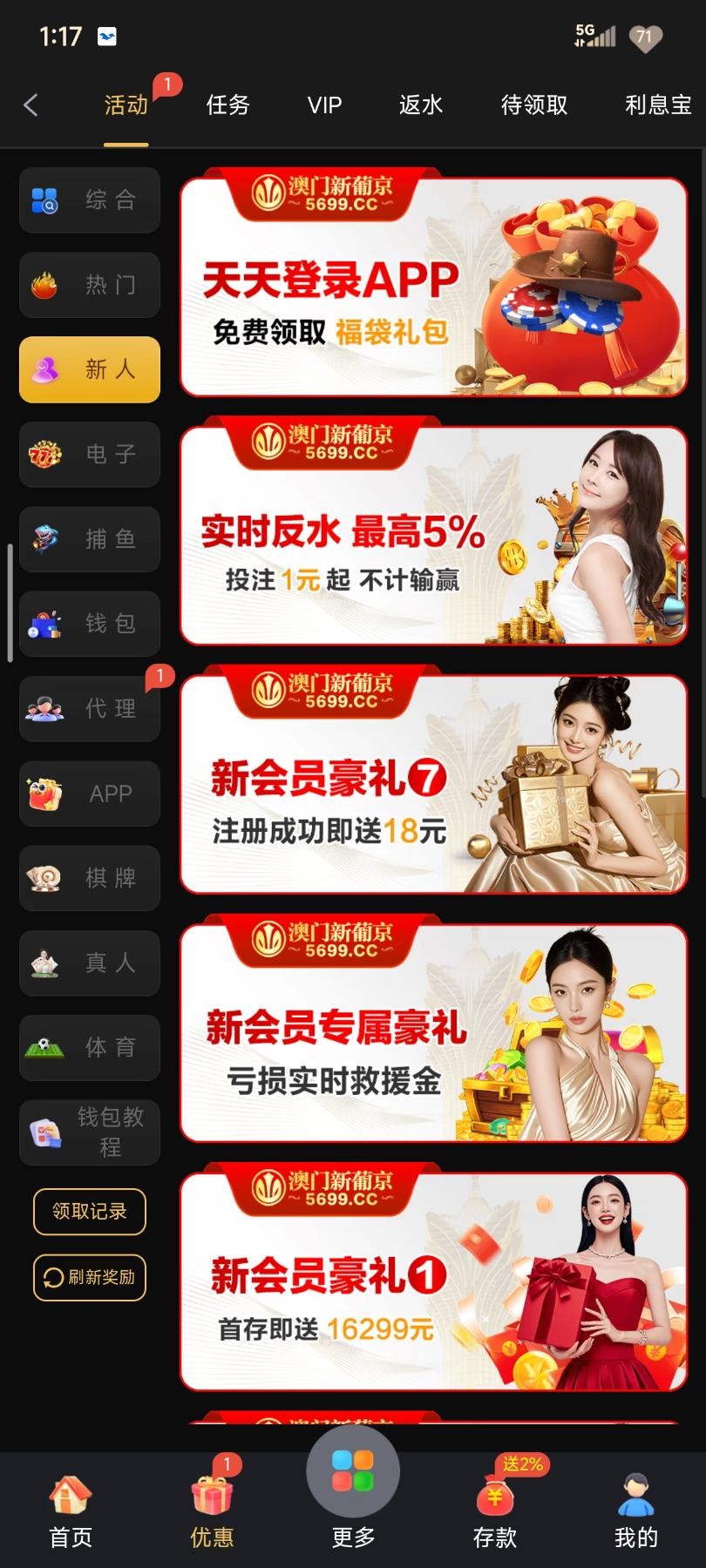View the 实时反水 最高5% promotion

pos(433,536)
